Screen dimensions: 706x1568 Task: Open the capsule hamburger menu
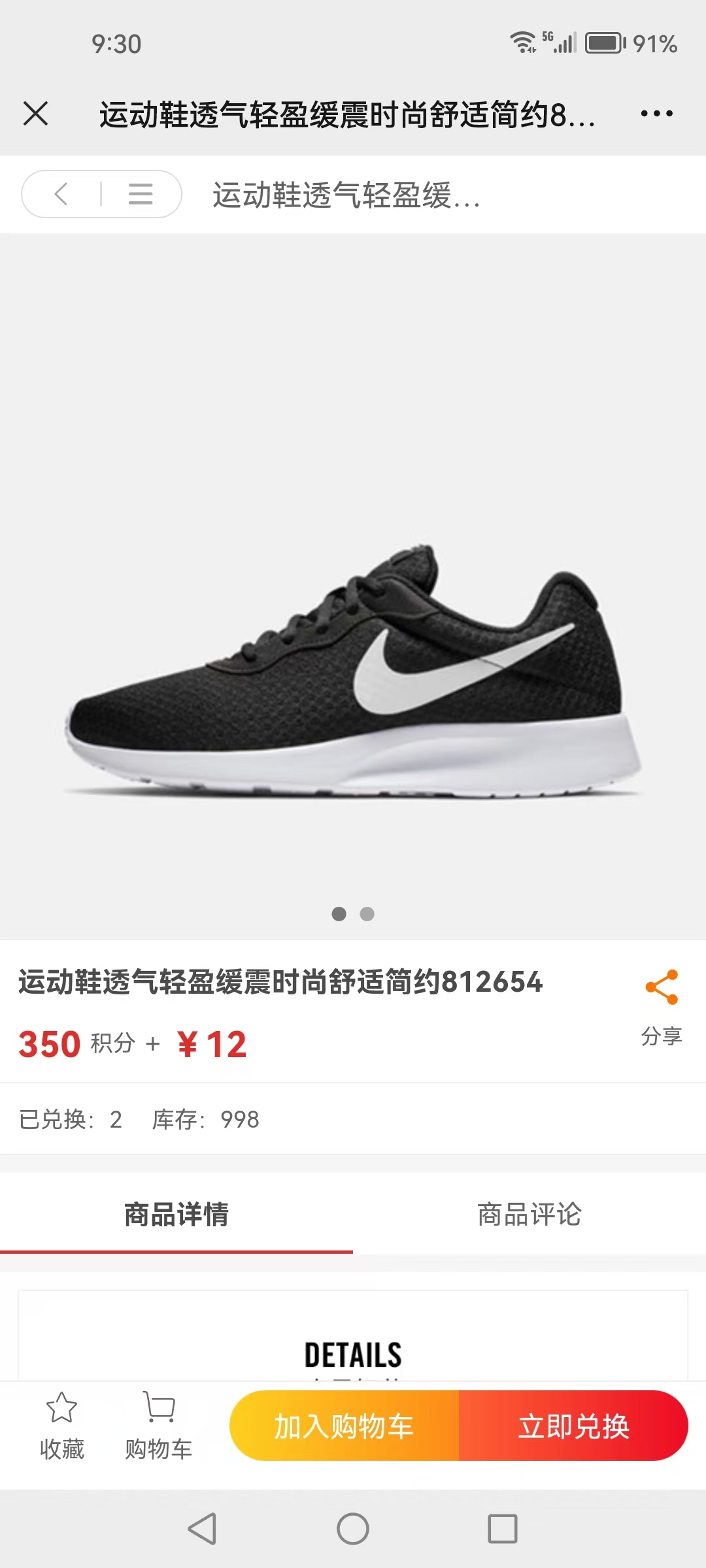141,194
